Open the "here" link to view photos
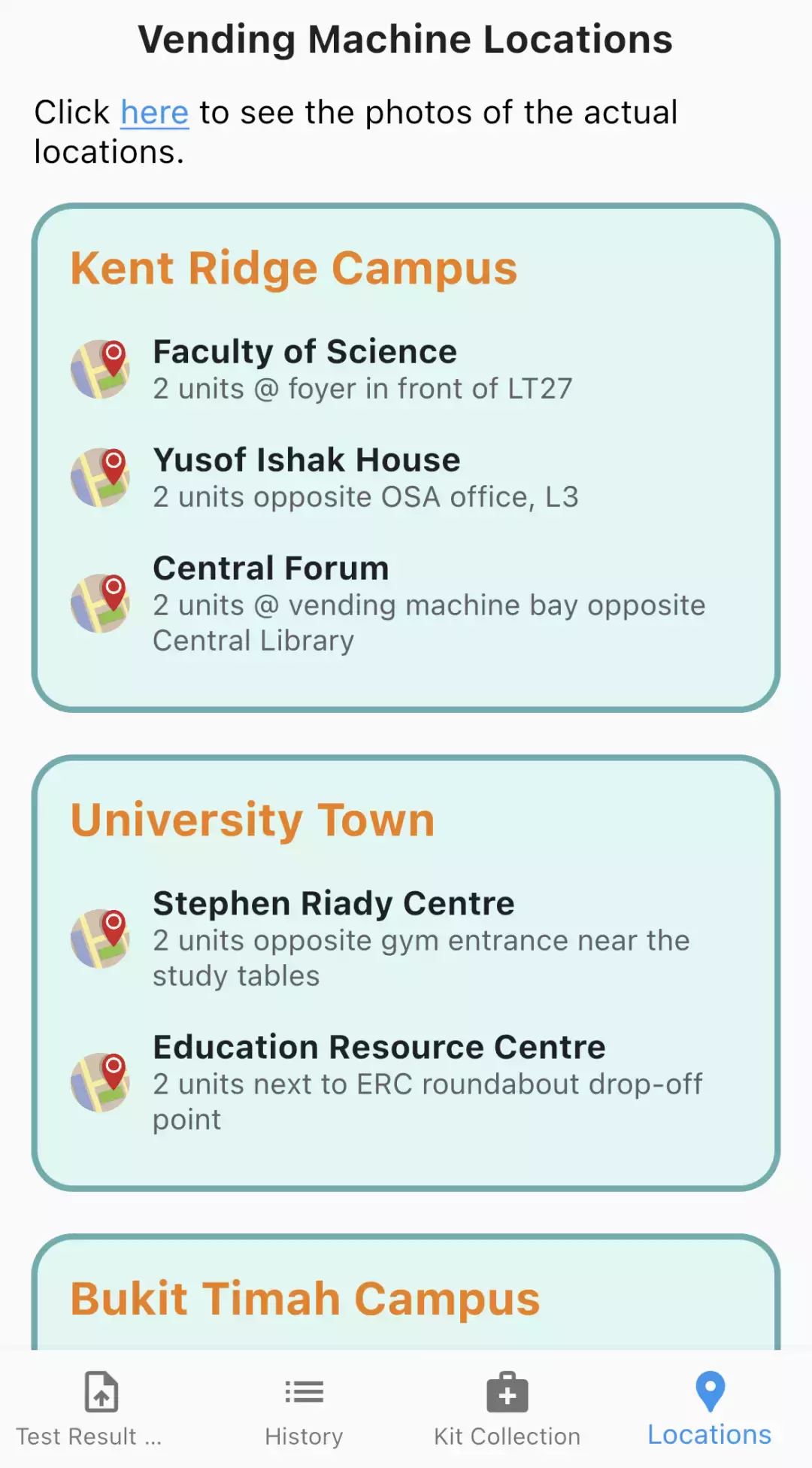Screen dimensions: 812x1468 154,111
